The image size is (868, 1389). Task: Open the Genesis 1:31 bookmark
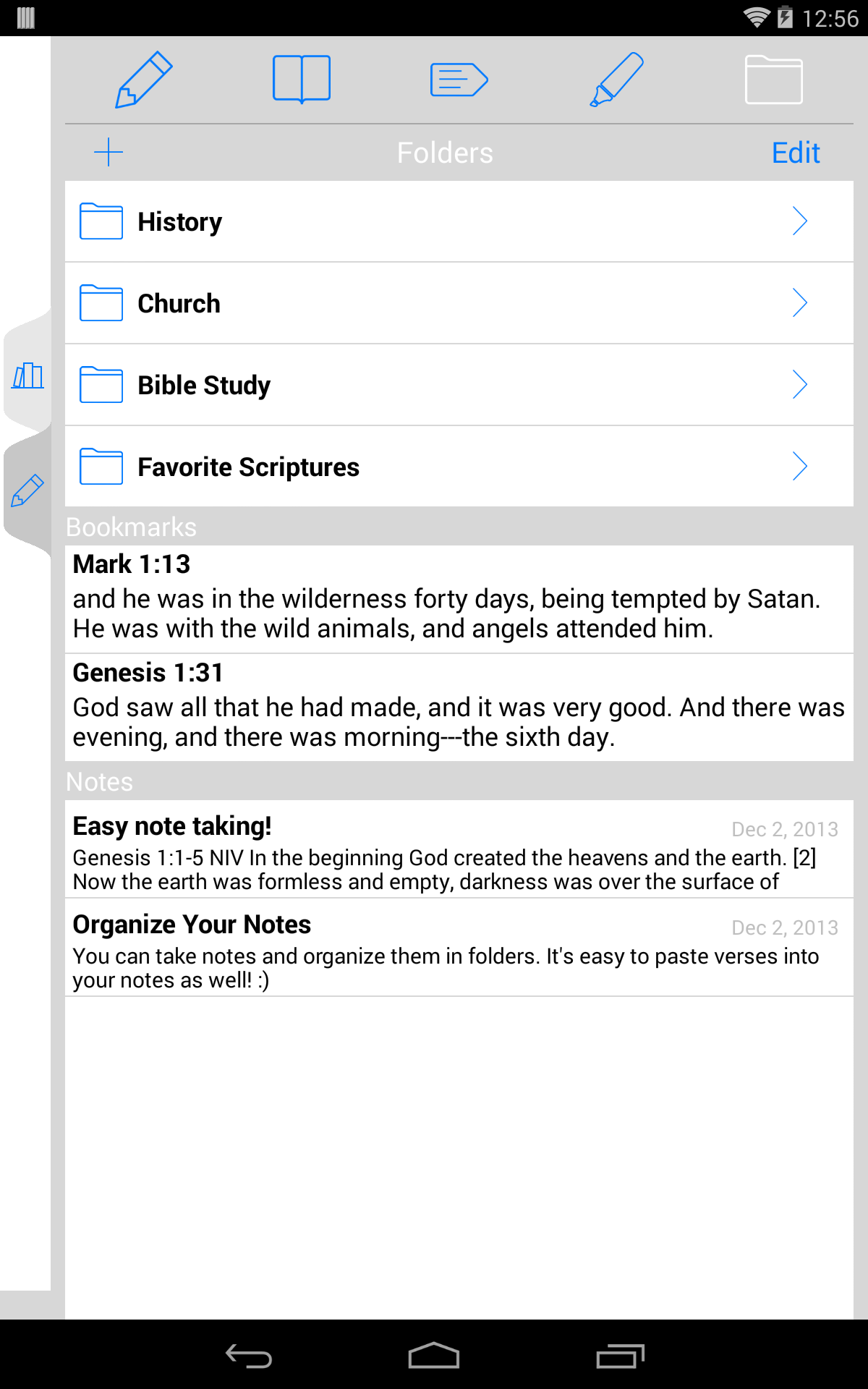coord(459,707)
